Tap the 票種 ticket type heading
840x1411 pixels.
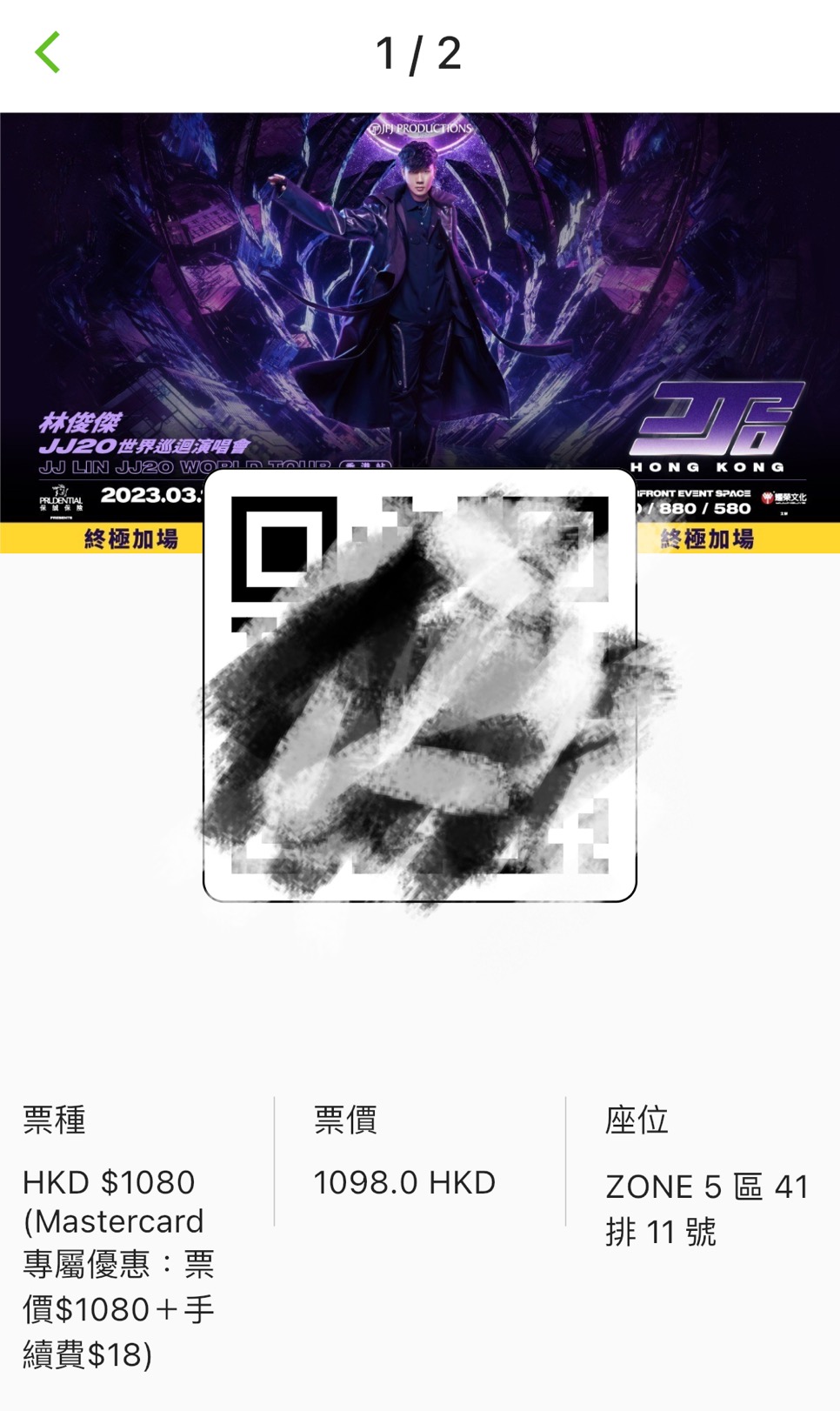pyautogui.click(x=52, y=1122)
